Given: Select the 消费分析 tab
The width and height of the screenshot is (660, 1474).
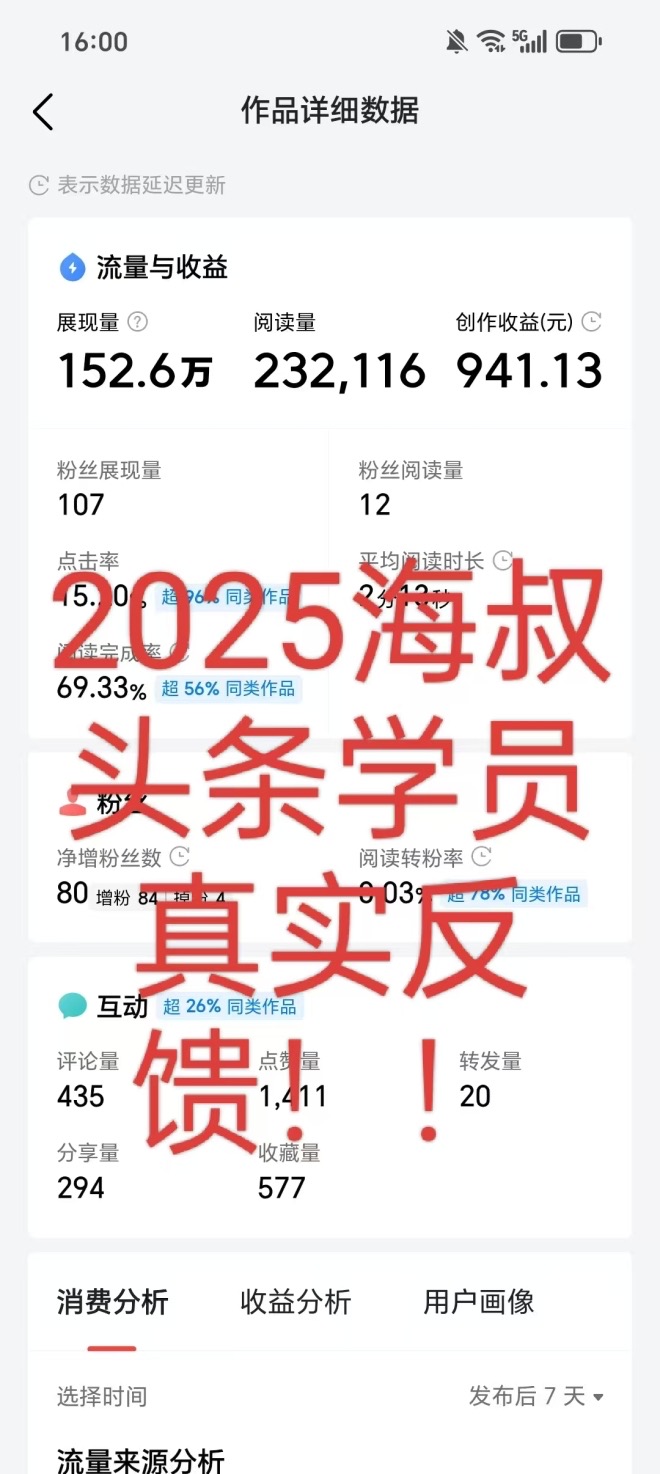Looking at the screenshot, I should pos(112,1302).
